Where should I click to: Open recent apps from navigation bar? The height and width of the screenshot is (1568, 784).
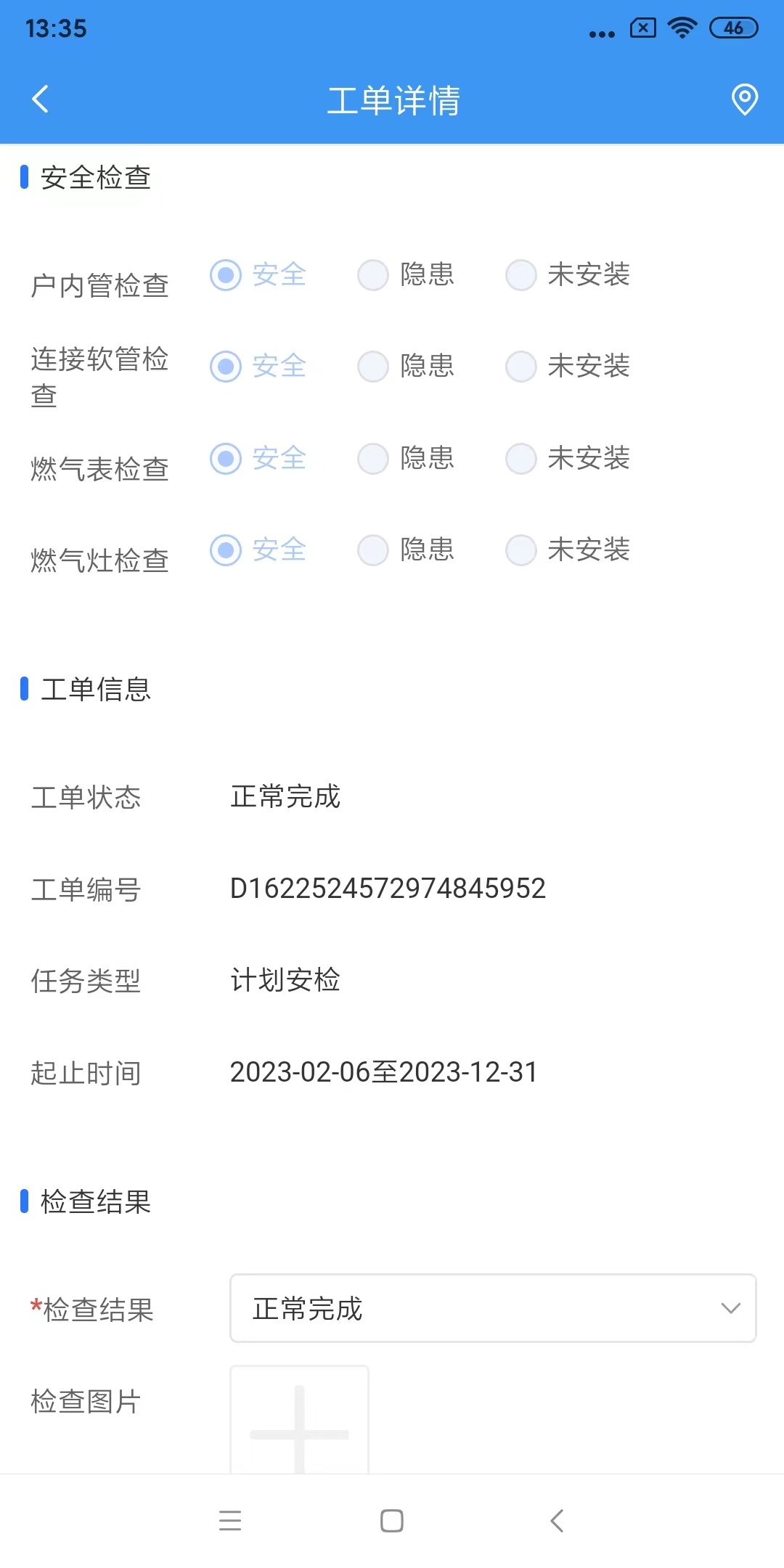coord(230,1521)
